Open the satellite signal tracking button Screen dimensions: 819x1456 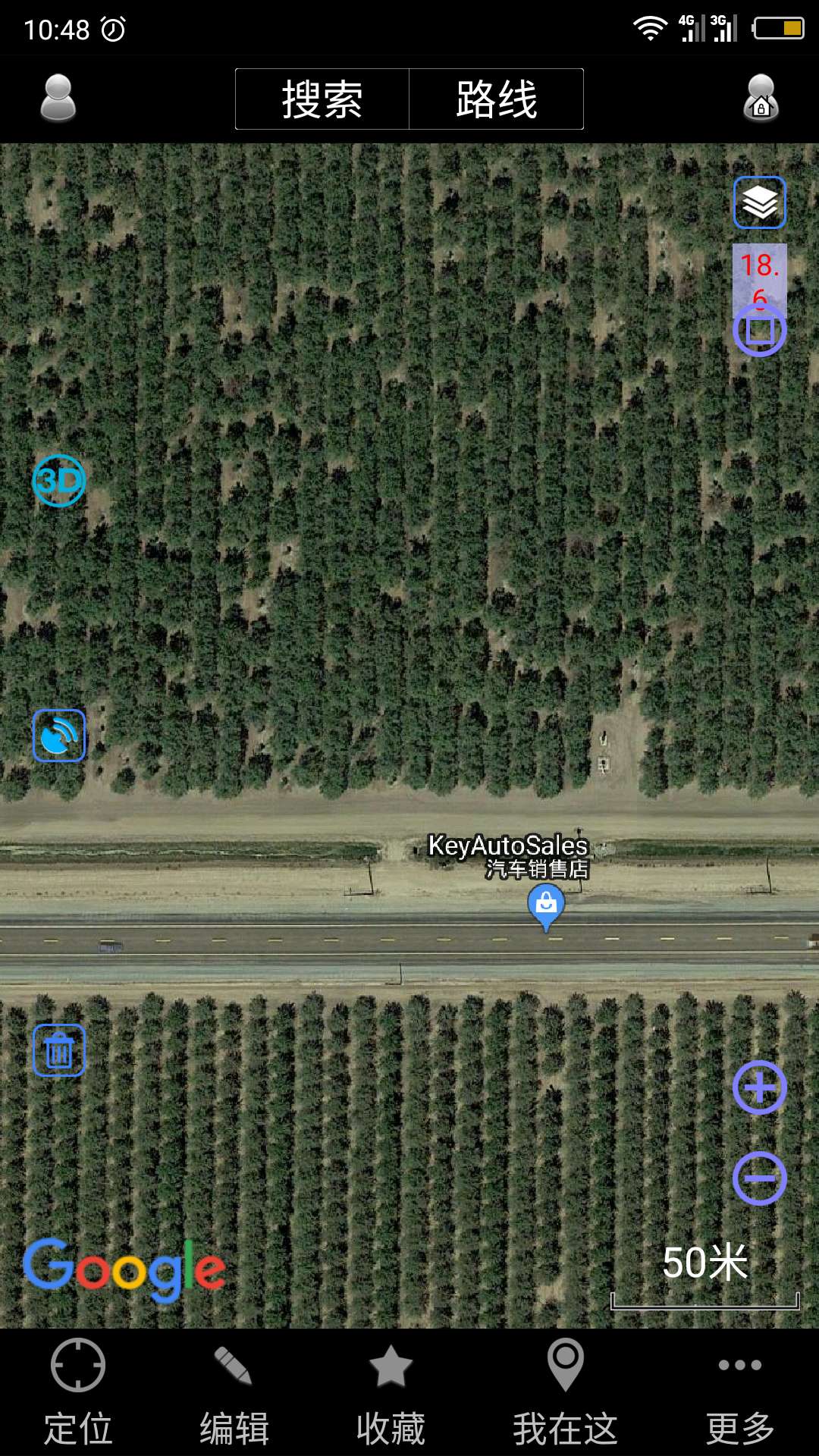pyautogui.click(x=59, y=736)
